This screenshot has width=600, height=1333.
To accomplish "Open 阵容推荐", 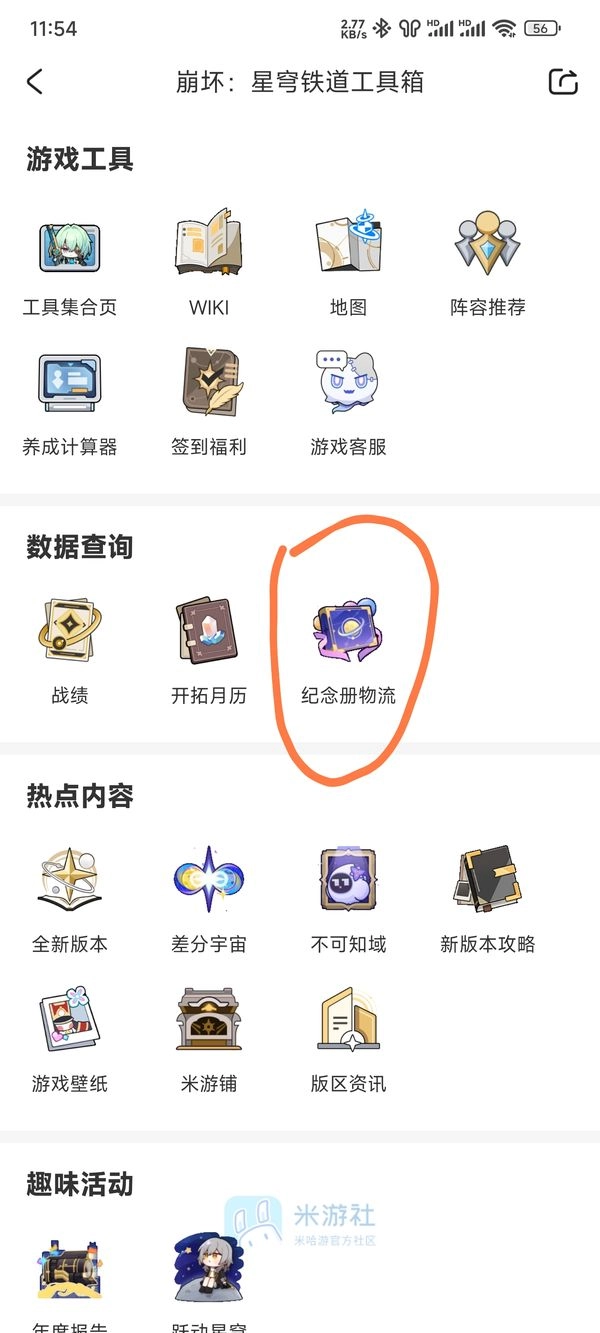I will (488, 265).
